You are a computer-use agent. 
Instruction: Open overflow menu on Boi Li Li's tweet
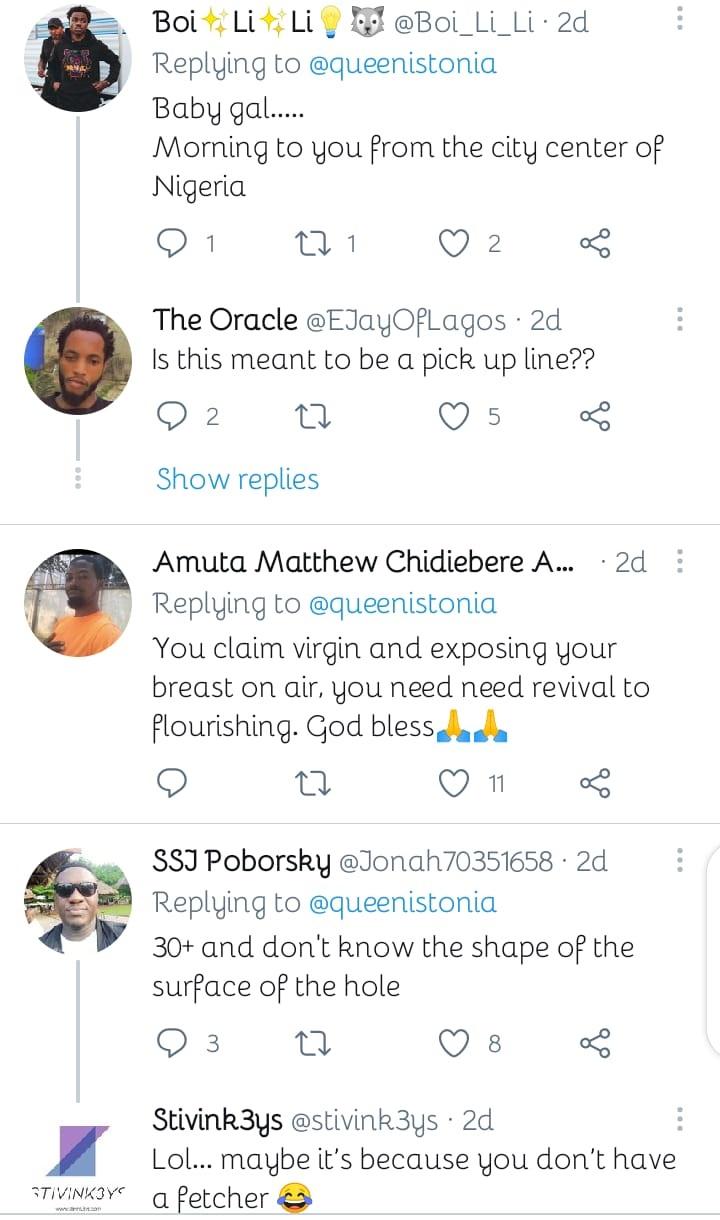tap(680, 19)
